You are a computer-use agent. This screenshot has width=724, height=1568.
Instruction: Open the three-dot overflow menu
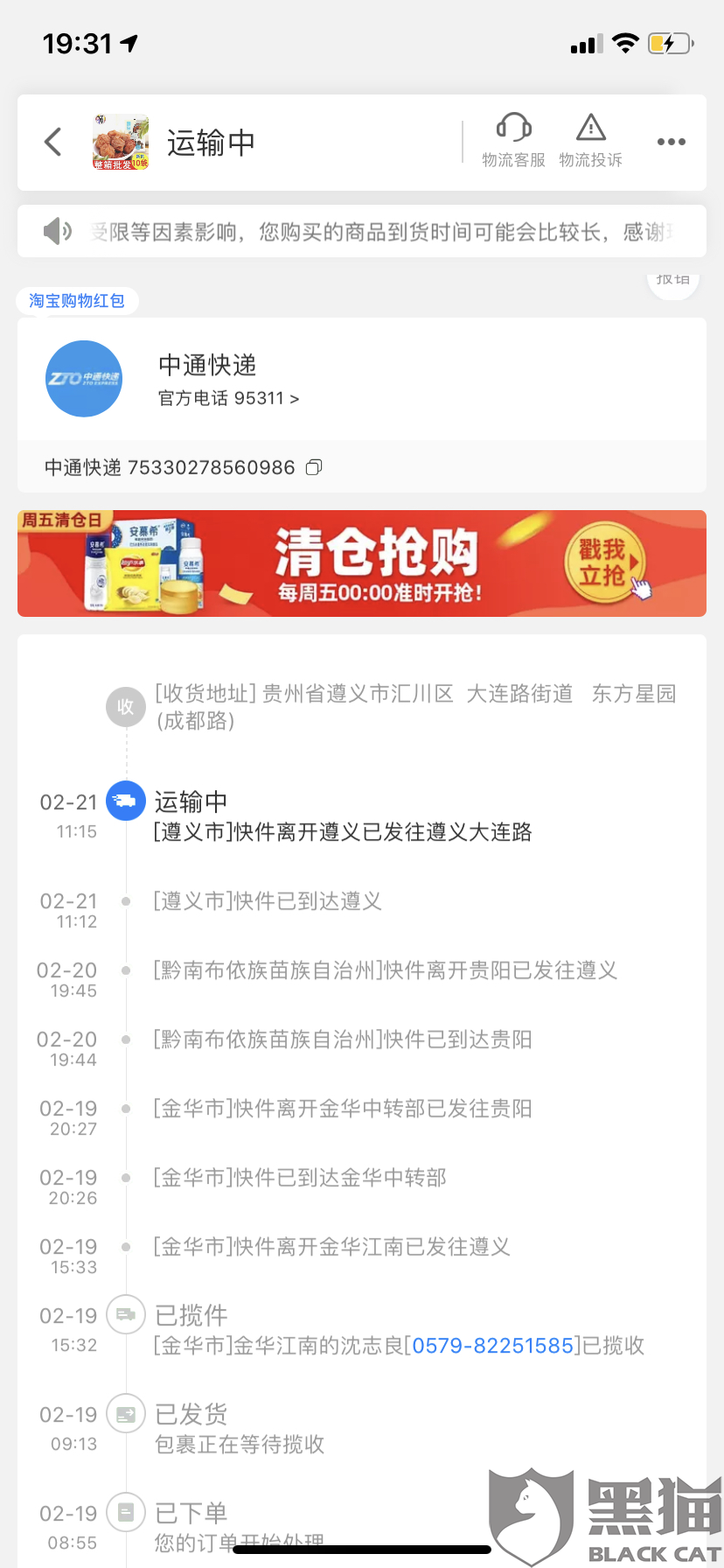(671, 142)
